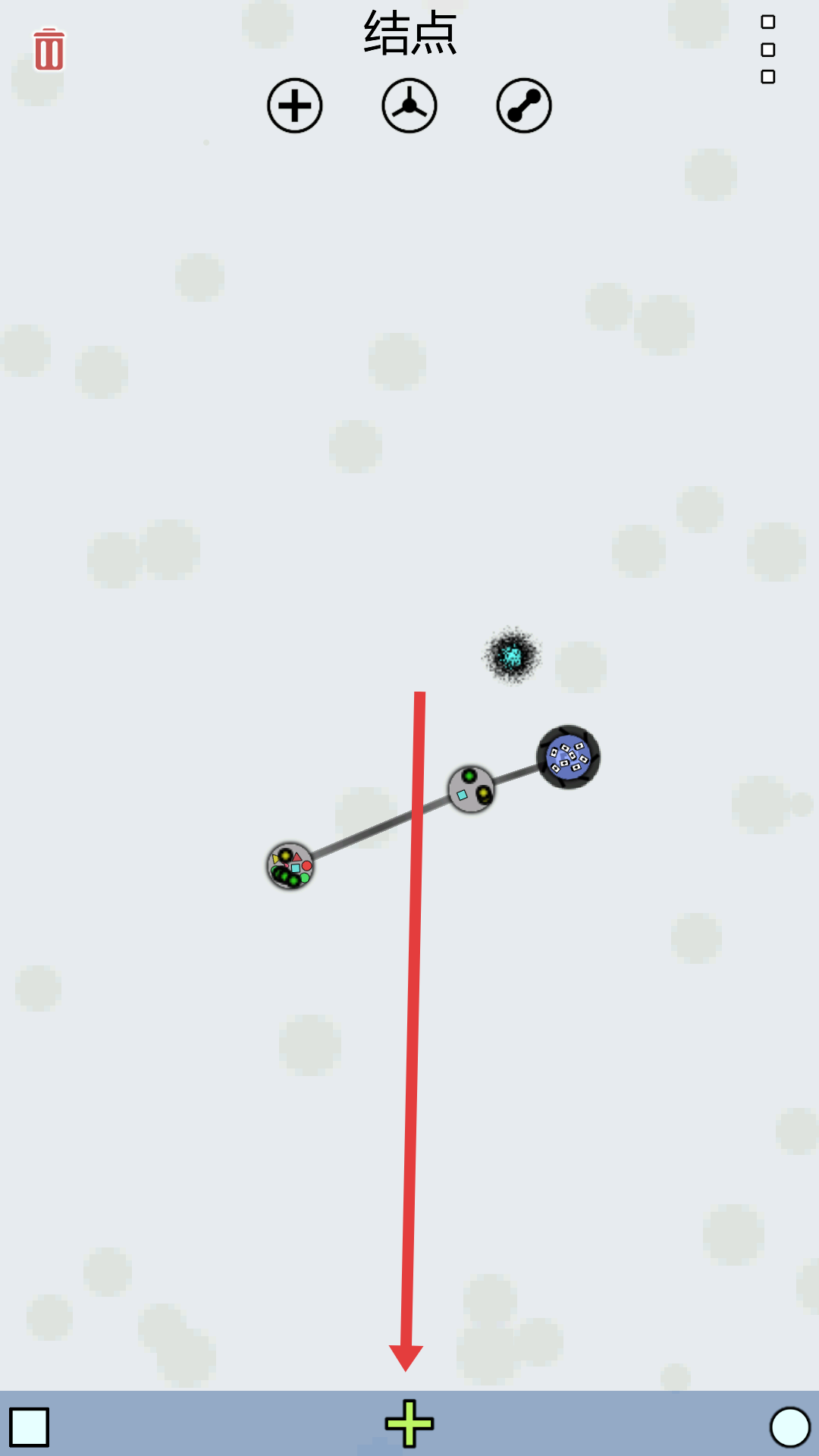Tap the circled plus add-node tool

pos(295,105)
